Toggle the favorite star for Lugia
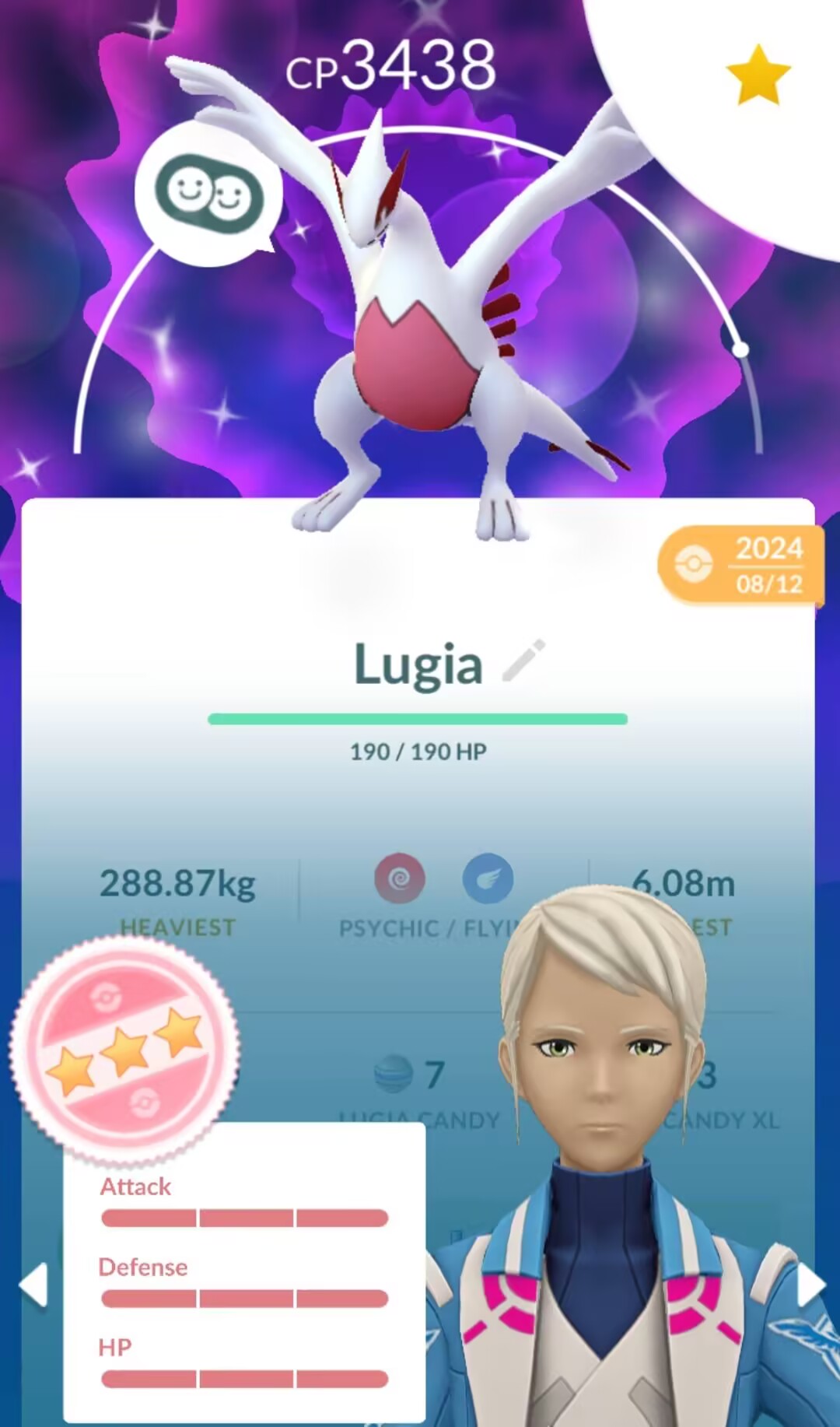Image resolution: width=840 pixels, height=1427 pixels. [x=758, y=75]
